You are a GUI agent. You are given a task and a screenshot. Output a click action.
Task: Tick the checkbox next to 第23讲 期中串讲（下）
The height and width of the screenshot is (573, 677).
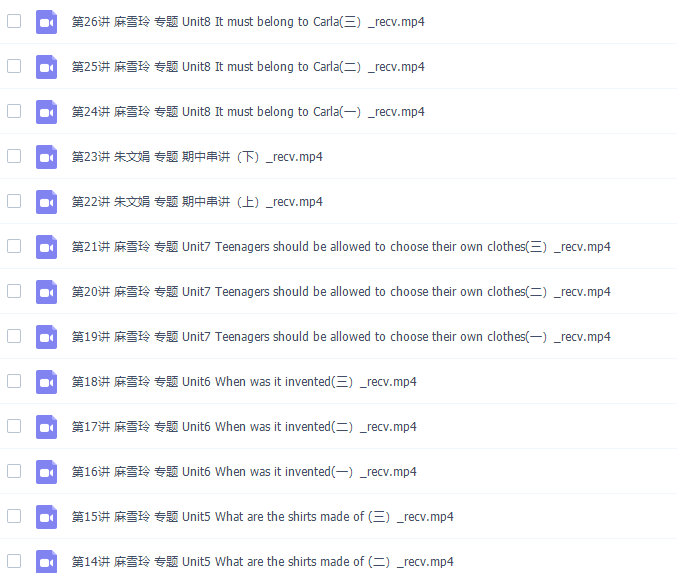pos(14,156)
